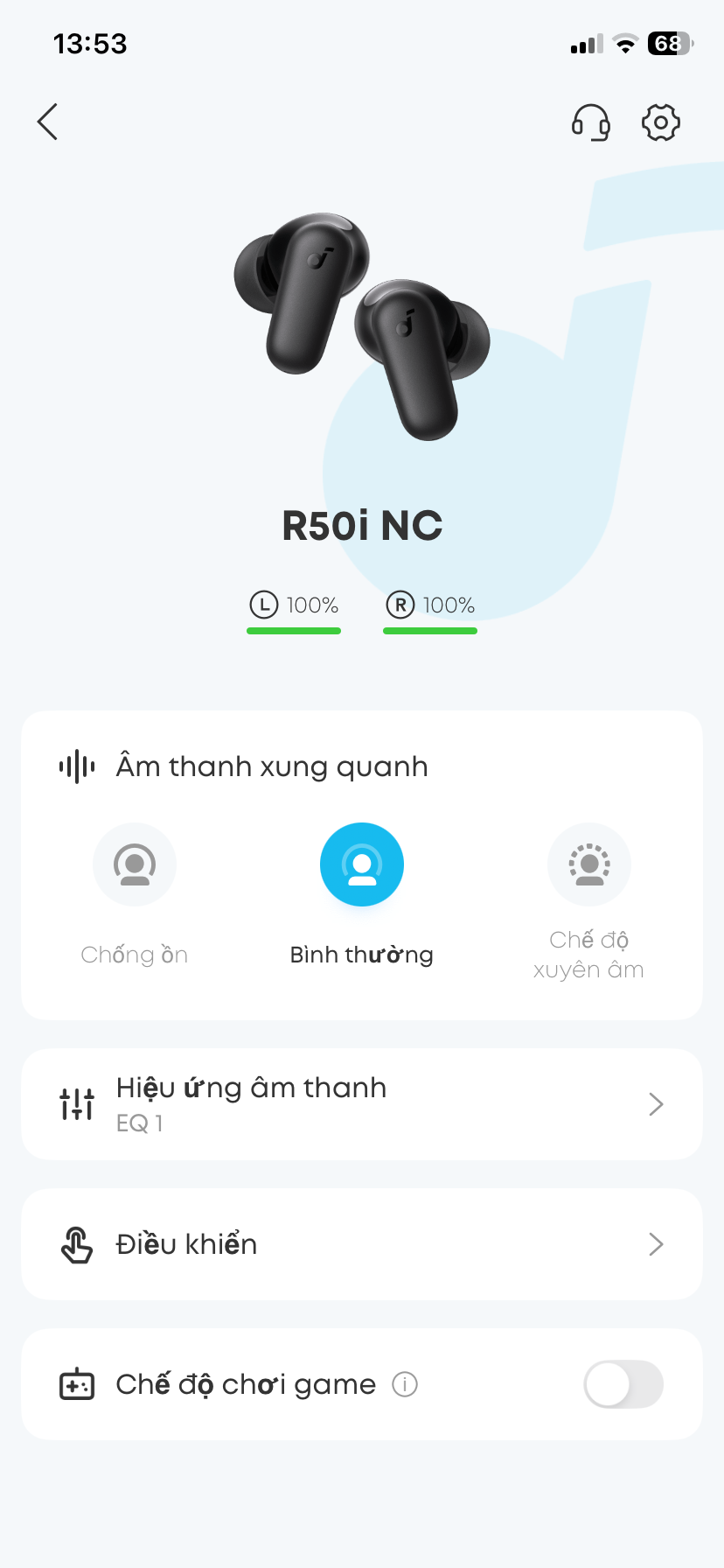Enable Chế độ chơi game switch

tap(623, 1384)
